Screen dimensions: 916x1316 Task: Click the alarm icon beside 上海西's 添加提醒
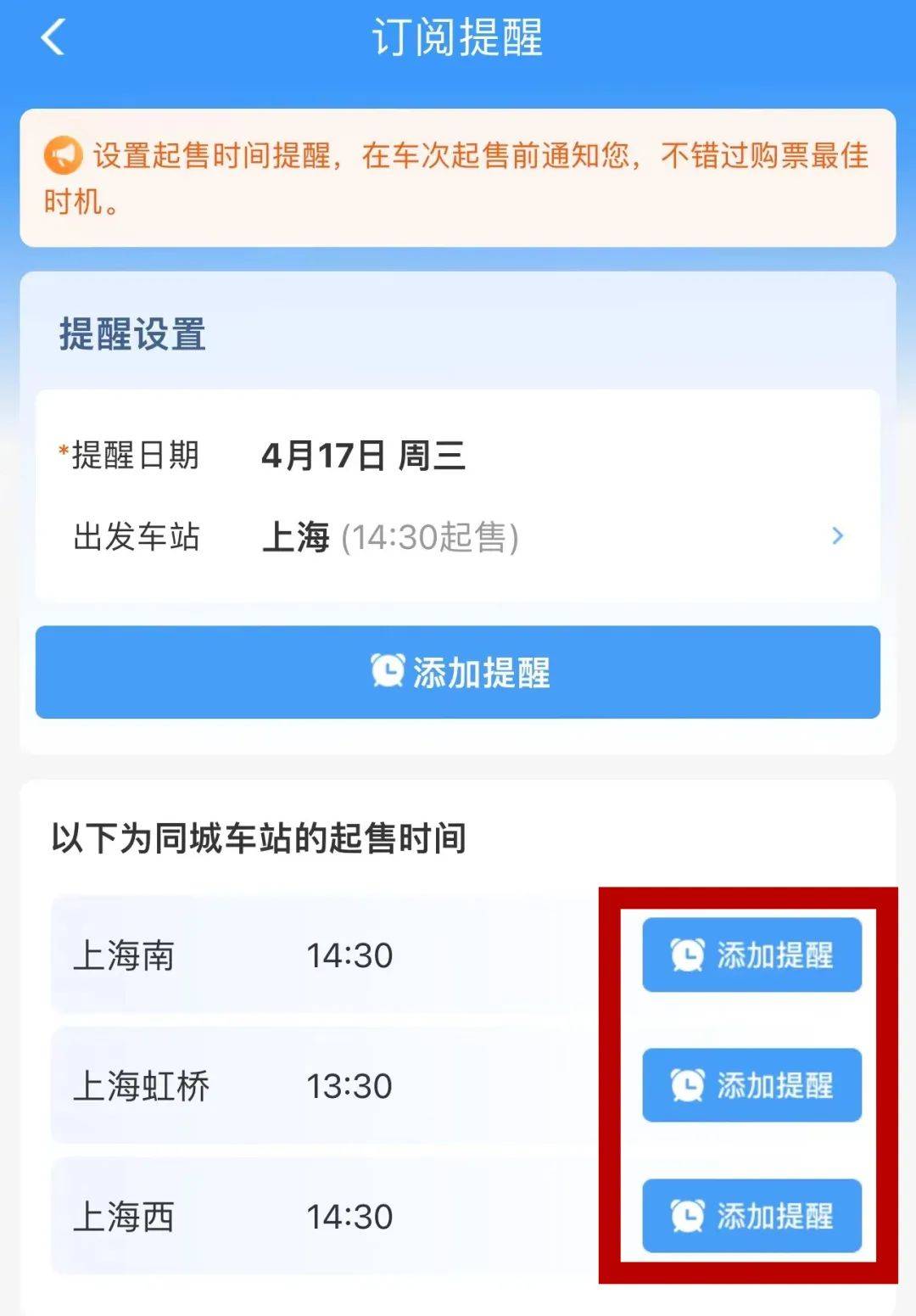coord(689,1217)
